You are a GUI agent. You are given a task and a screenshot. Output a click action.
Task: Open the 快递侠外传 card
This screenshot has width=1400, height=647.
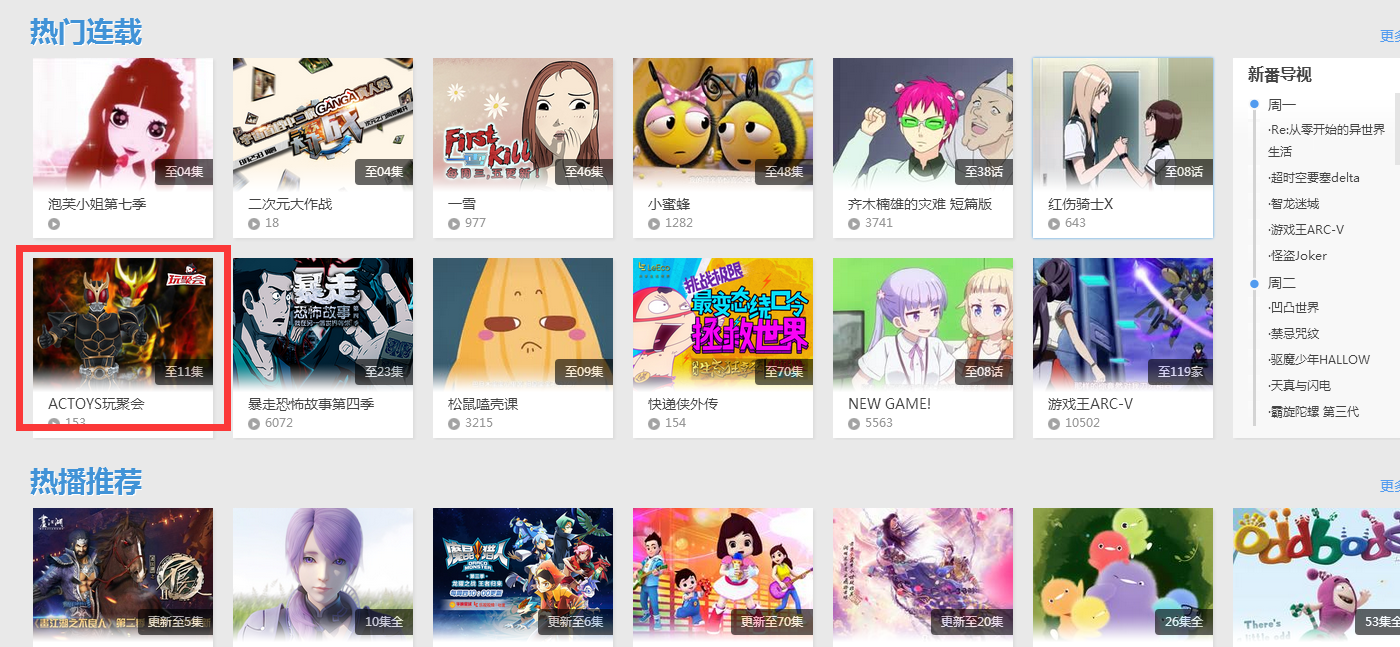(722, 322)
